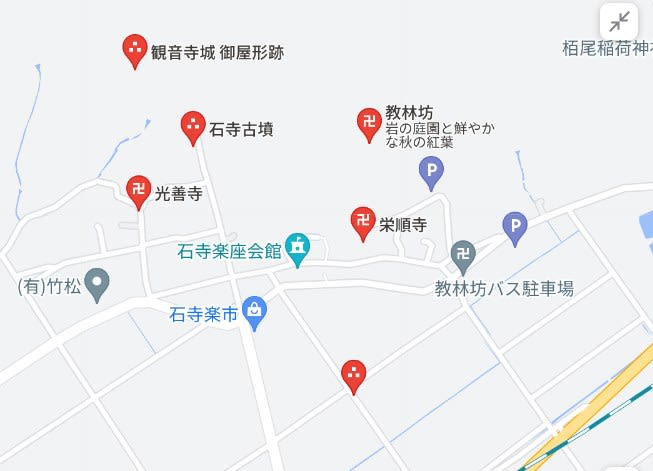Screen dimensions: 653x471
Task: Select the (有)竹松 location pin
Action: (x=96, y=284)
